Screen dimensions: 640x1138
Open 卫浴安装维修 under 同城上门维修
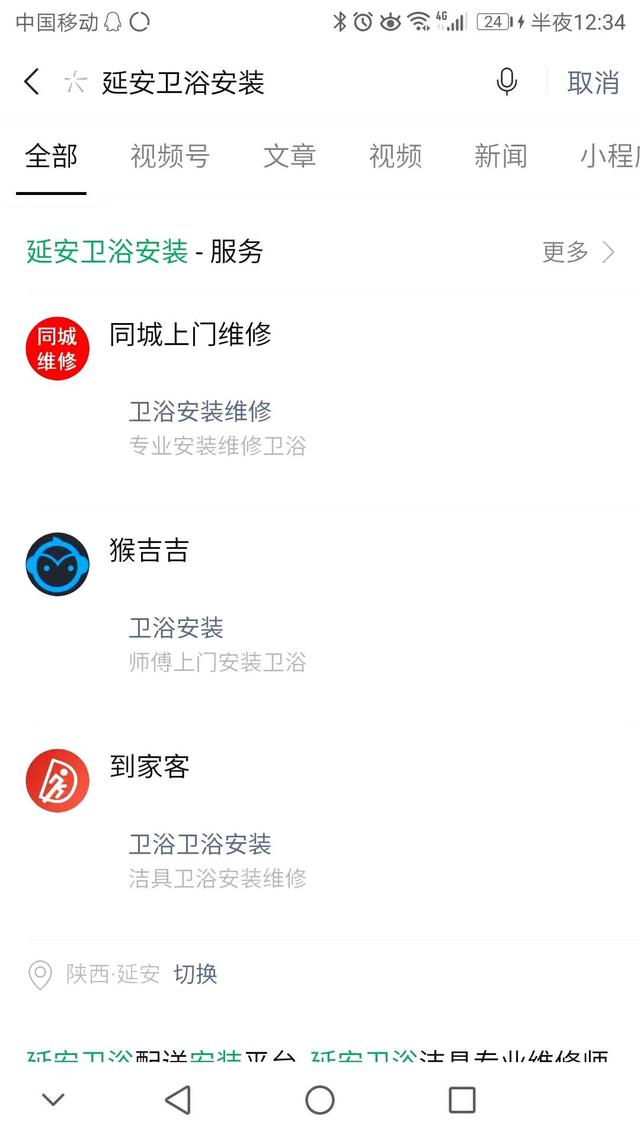tap(200, 411)
